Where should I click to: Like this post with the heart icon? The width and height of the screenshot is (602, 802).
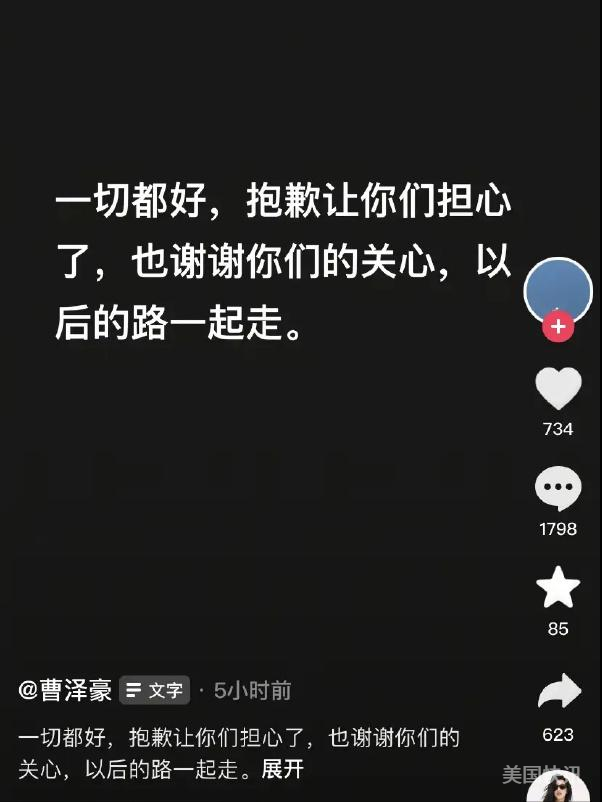coord(558,389)
